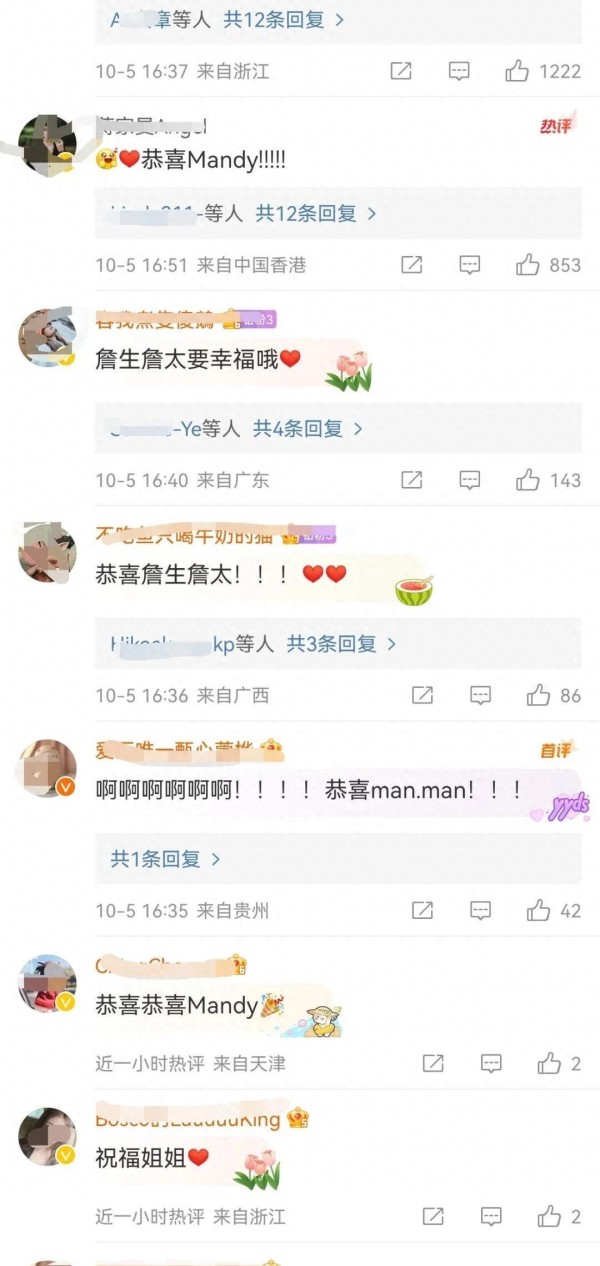Reply to the comment posted 10-5 16:37

(459, 71)
